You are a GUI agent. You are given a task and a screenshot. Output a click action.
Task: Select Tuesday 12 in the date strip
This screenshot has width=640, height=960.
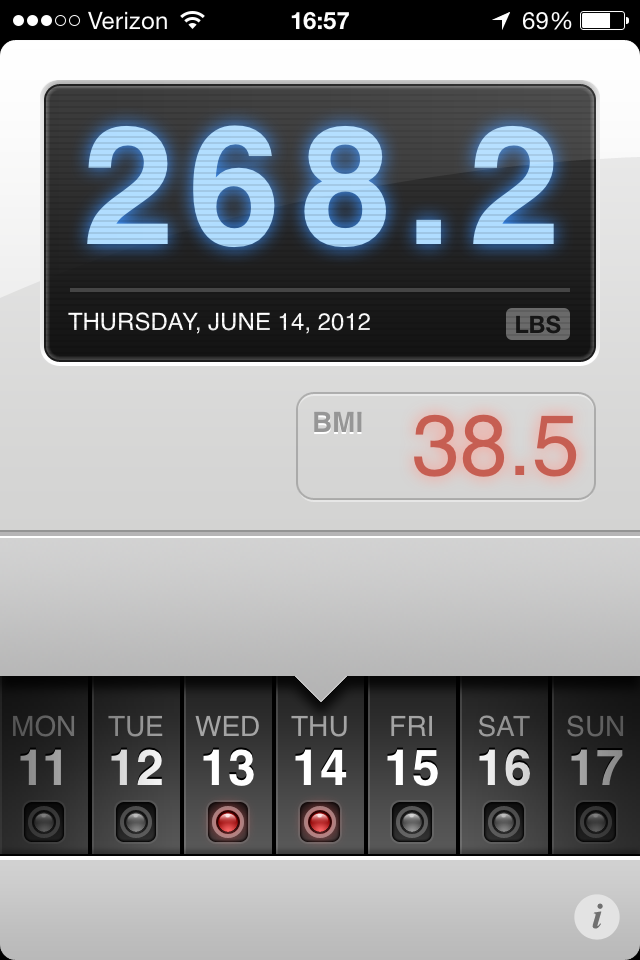tap(136, 768)
